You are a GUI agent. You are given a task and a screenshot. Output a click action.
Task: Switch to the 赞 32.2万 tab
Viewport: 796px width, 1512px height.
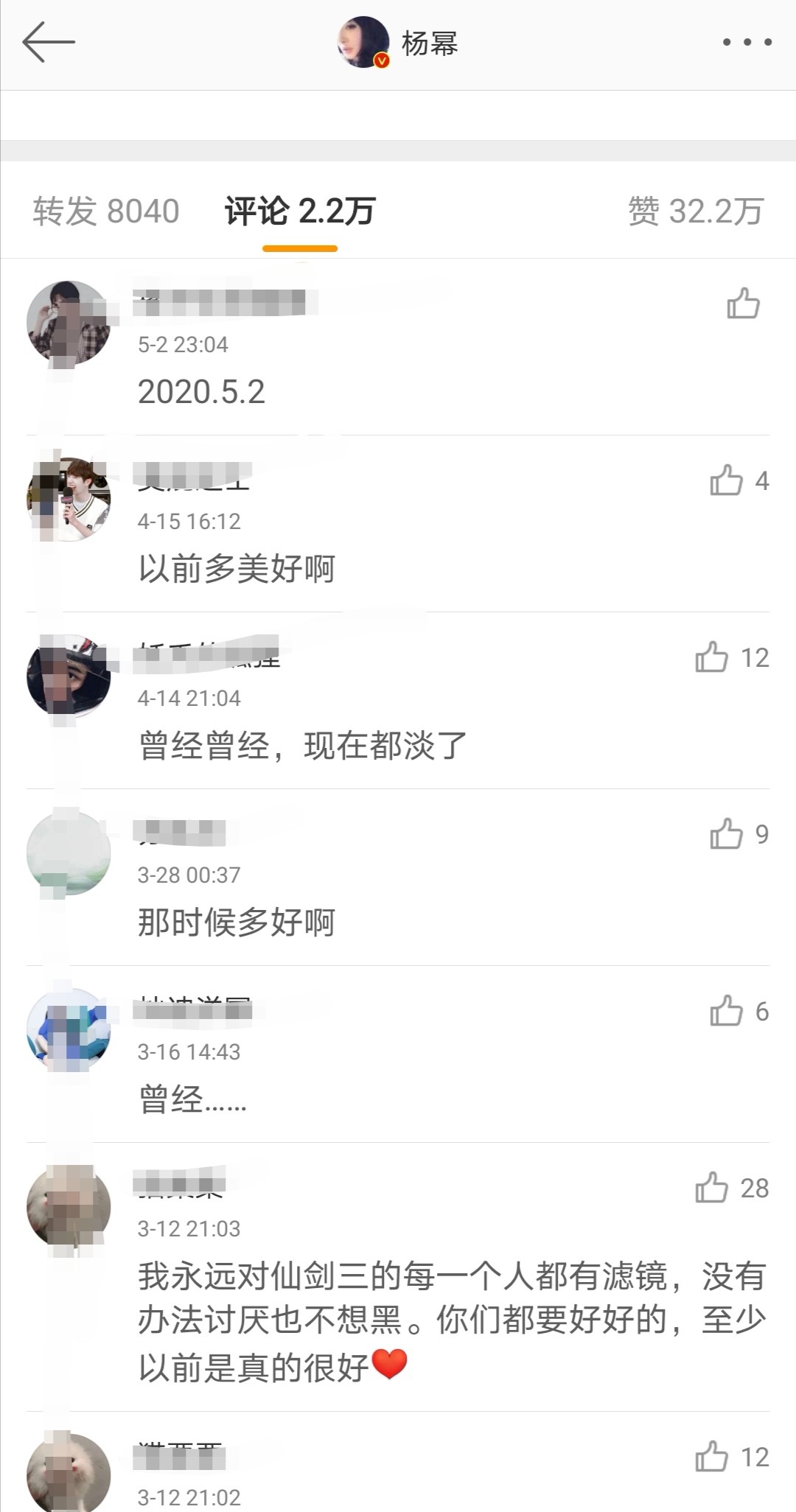[x=695, y=211]
